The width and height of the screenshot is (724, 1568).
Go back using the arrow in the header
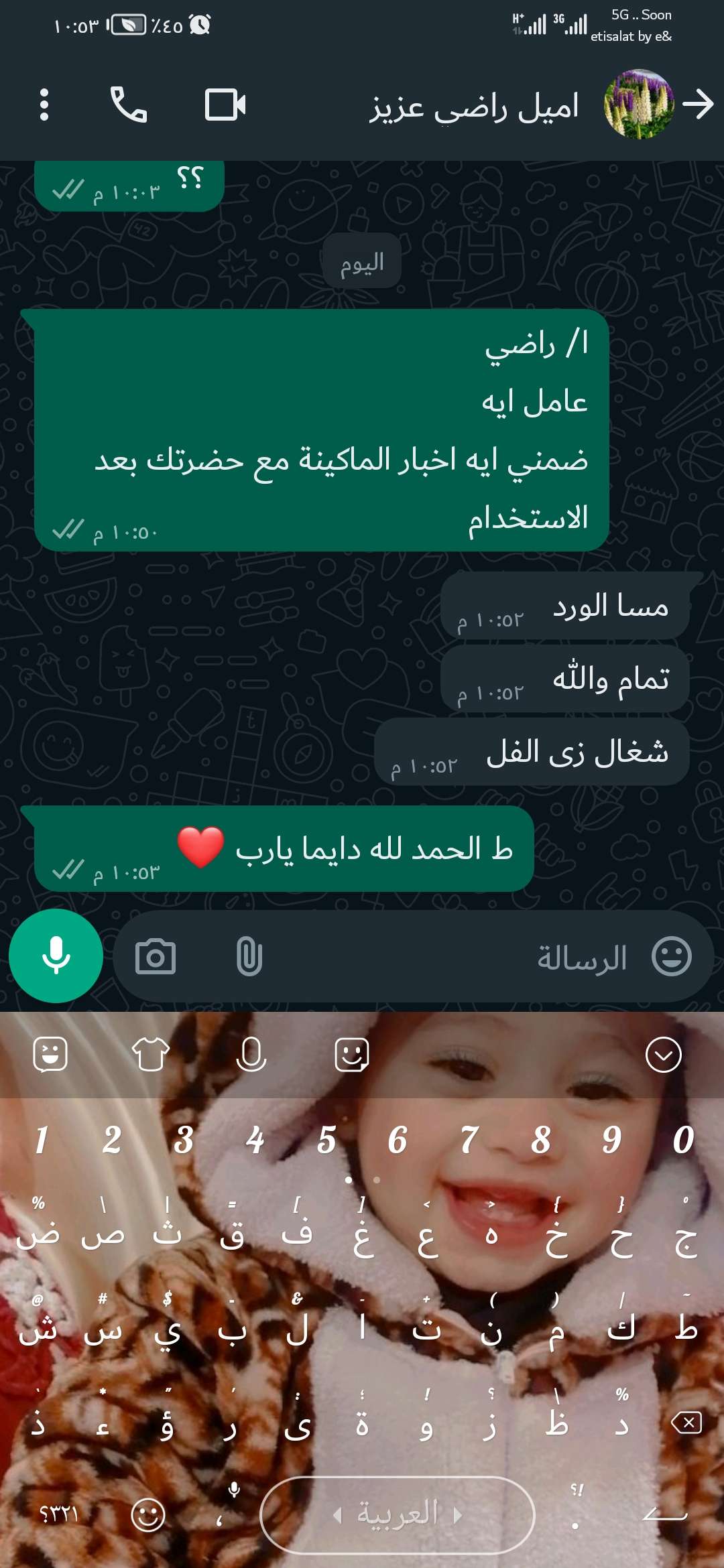(699, 105)
